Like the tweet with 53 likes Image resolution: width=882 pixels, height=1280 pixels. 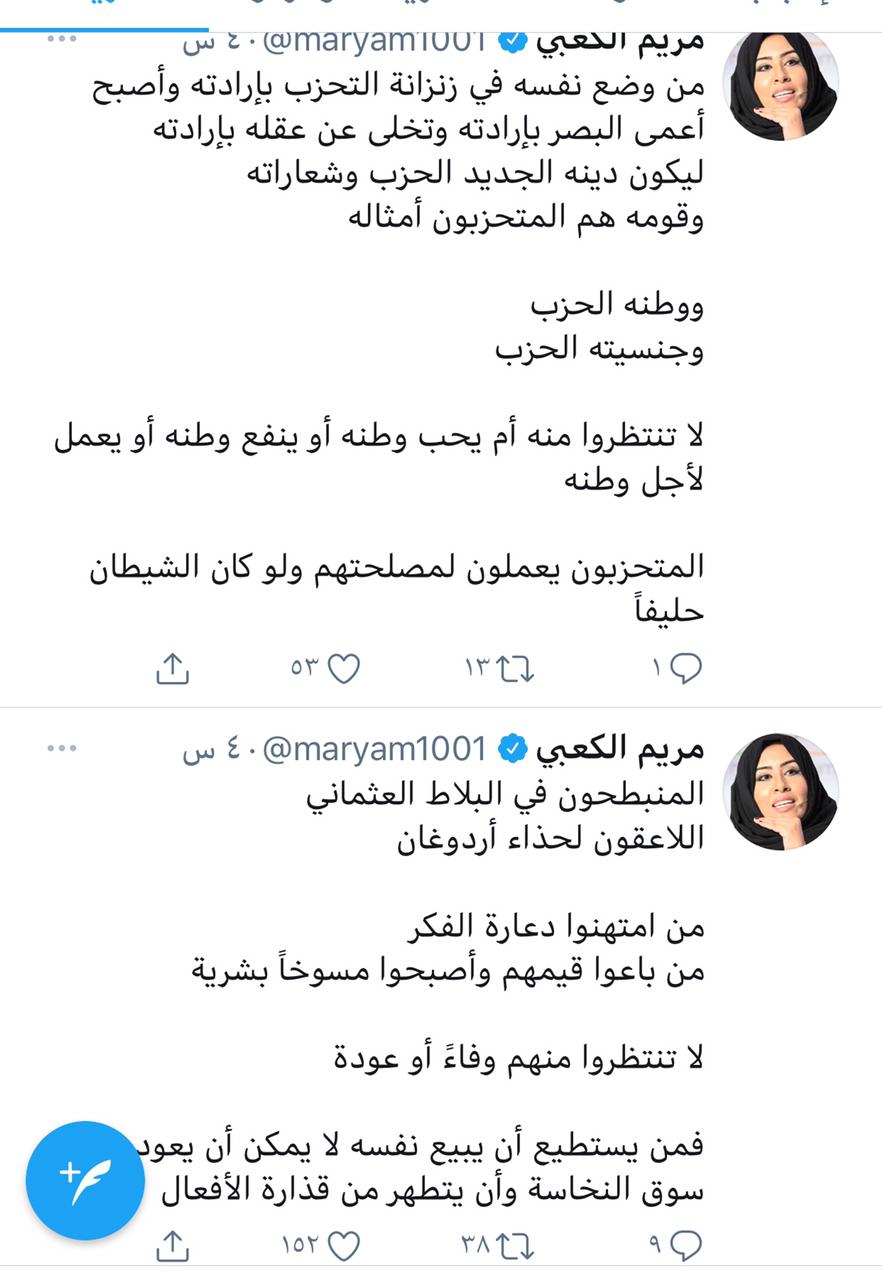point(343,669)
